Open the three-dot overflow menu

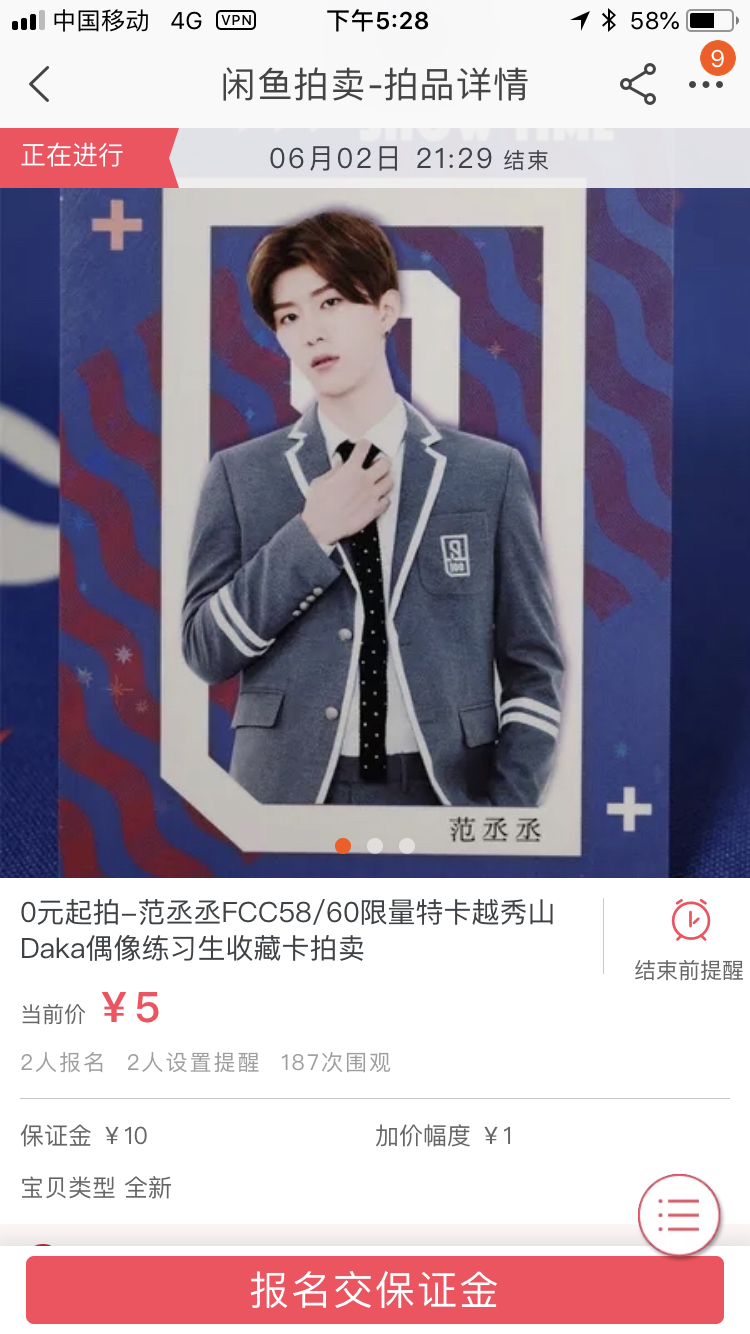click(706, 85)
